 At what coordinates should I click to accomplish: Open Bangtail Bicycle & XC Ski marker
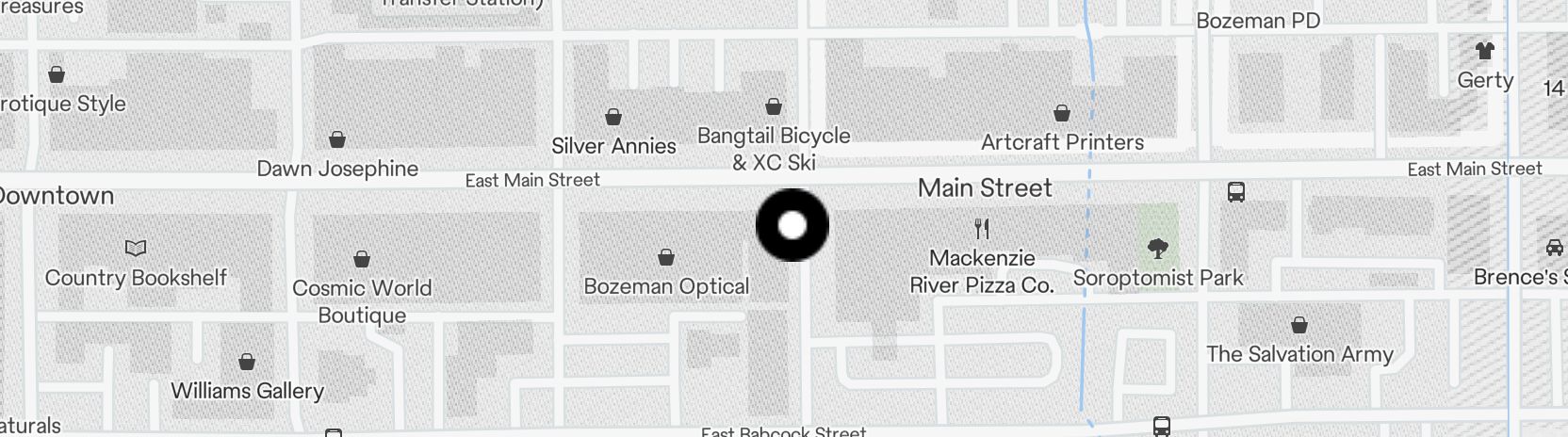774,106
